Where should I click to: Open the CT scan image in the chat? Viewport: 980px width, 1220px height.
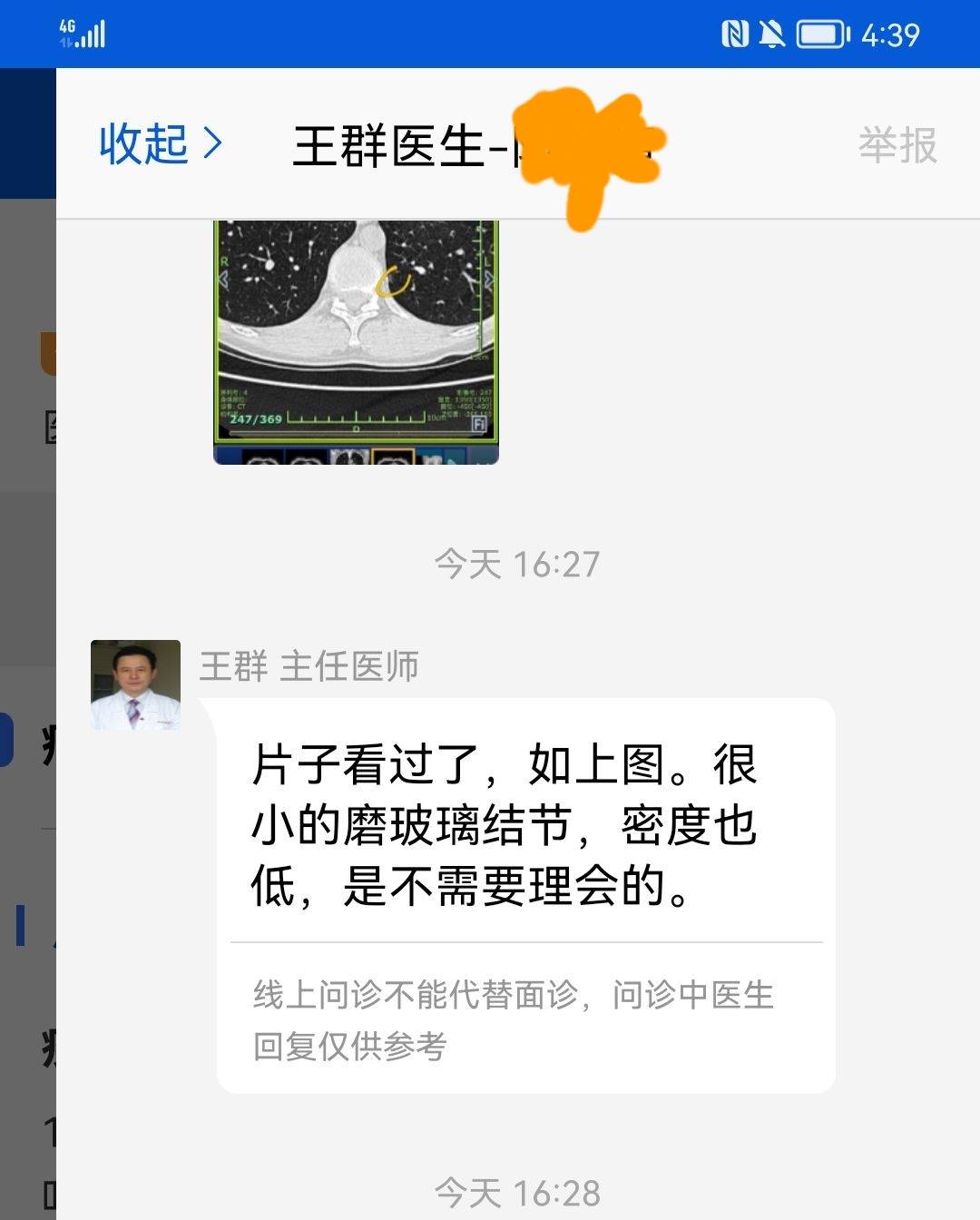tap(354, 336)
